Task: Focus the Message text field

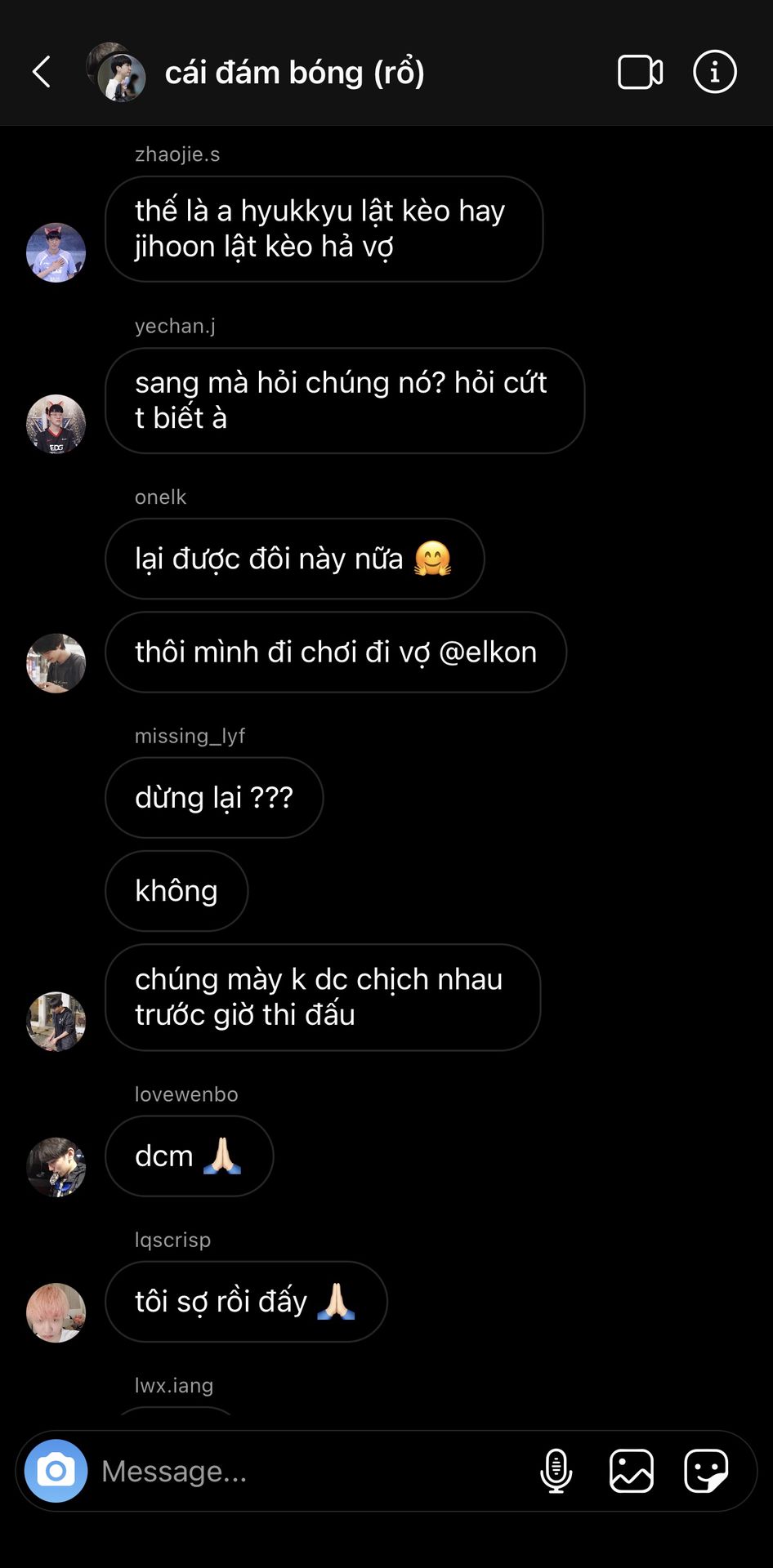Action: click(311, 1471)
